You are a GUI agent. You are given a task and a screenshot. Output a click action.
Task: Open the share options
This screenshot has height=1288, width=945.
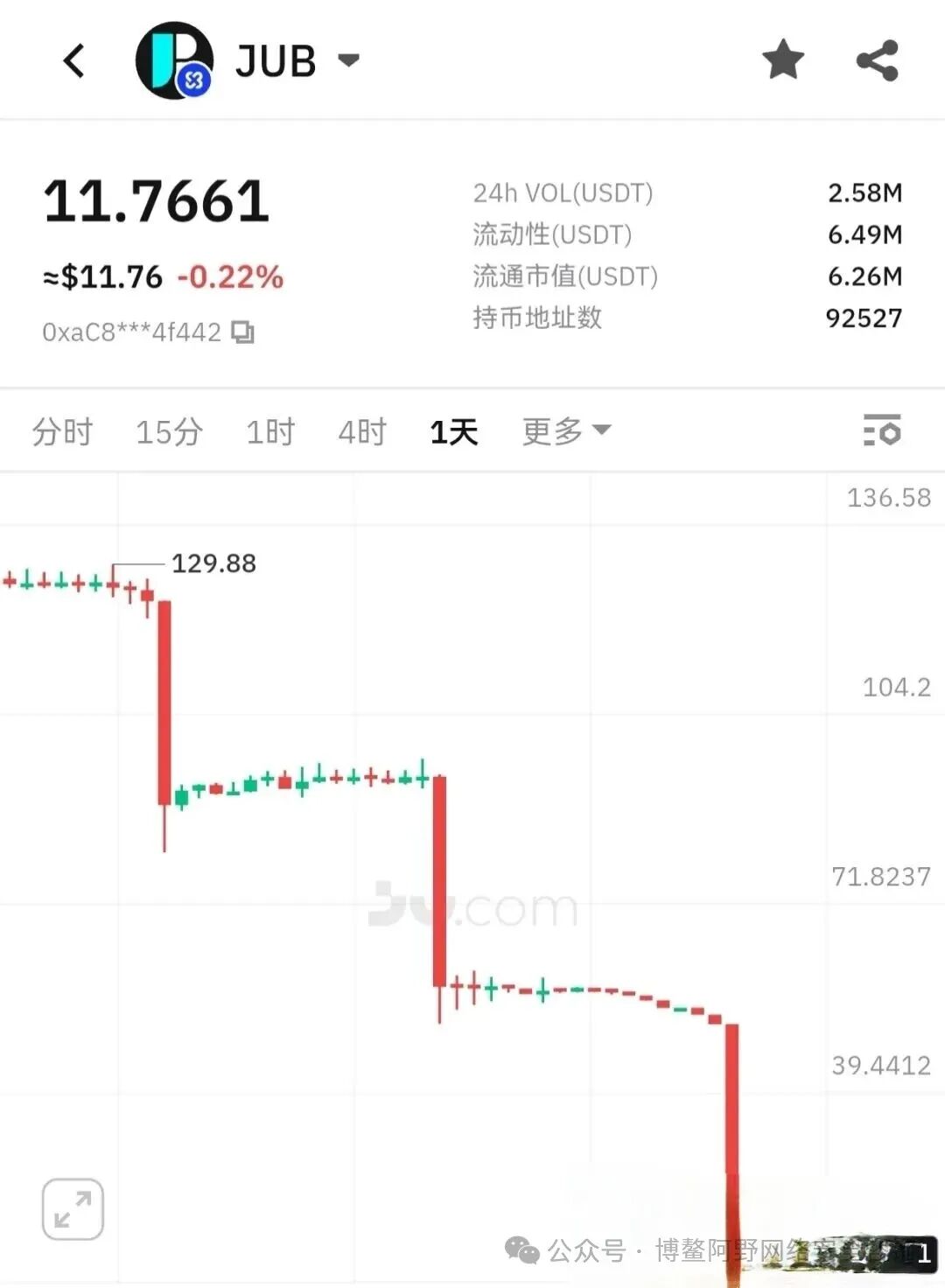pos(876,59)
